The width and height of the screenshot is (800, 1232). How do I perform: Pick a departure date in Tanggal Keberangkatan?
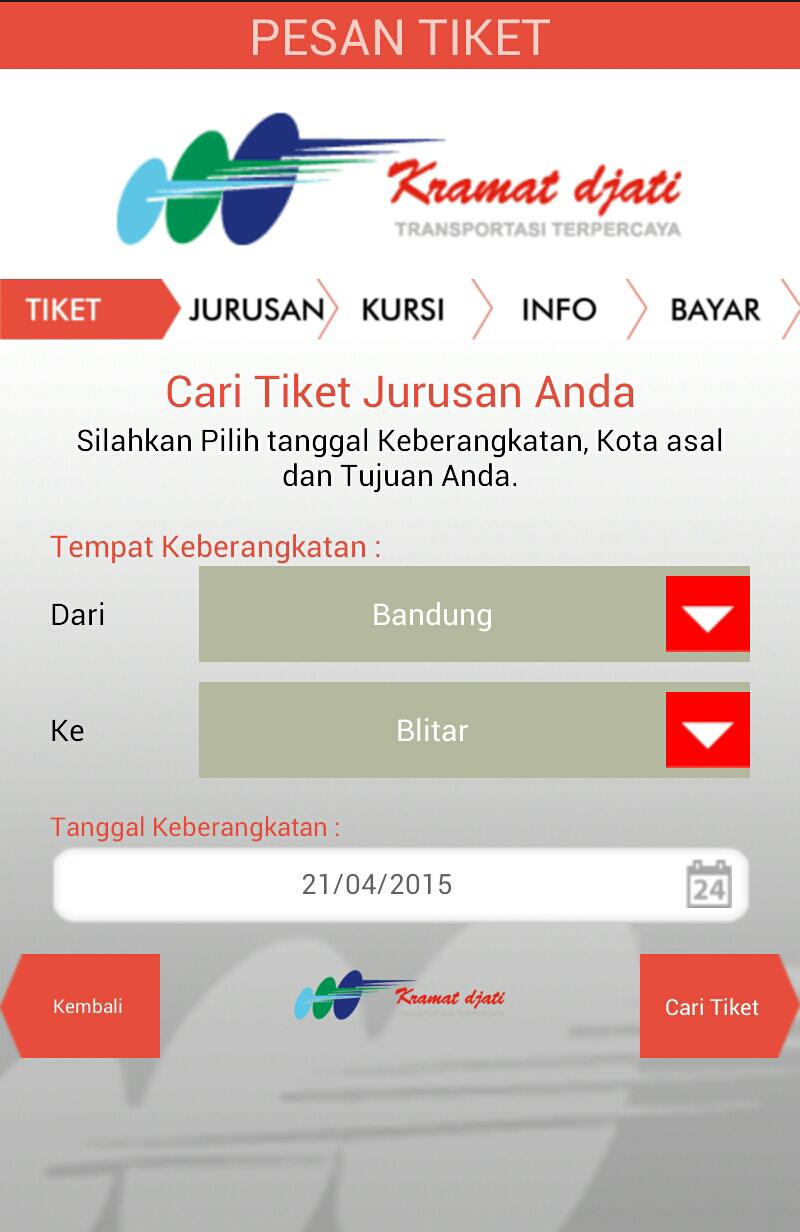click(x=400, y=885)
